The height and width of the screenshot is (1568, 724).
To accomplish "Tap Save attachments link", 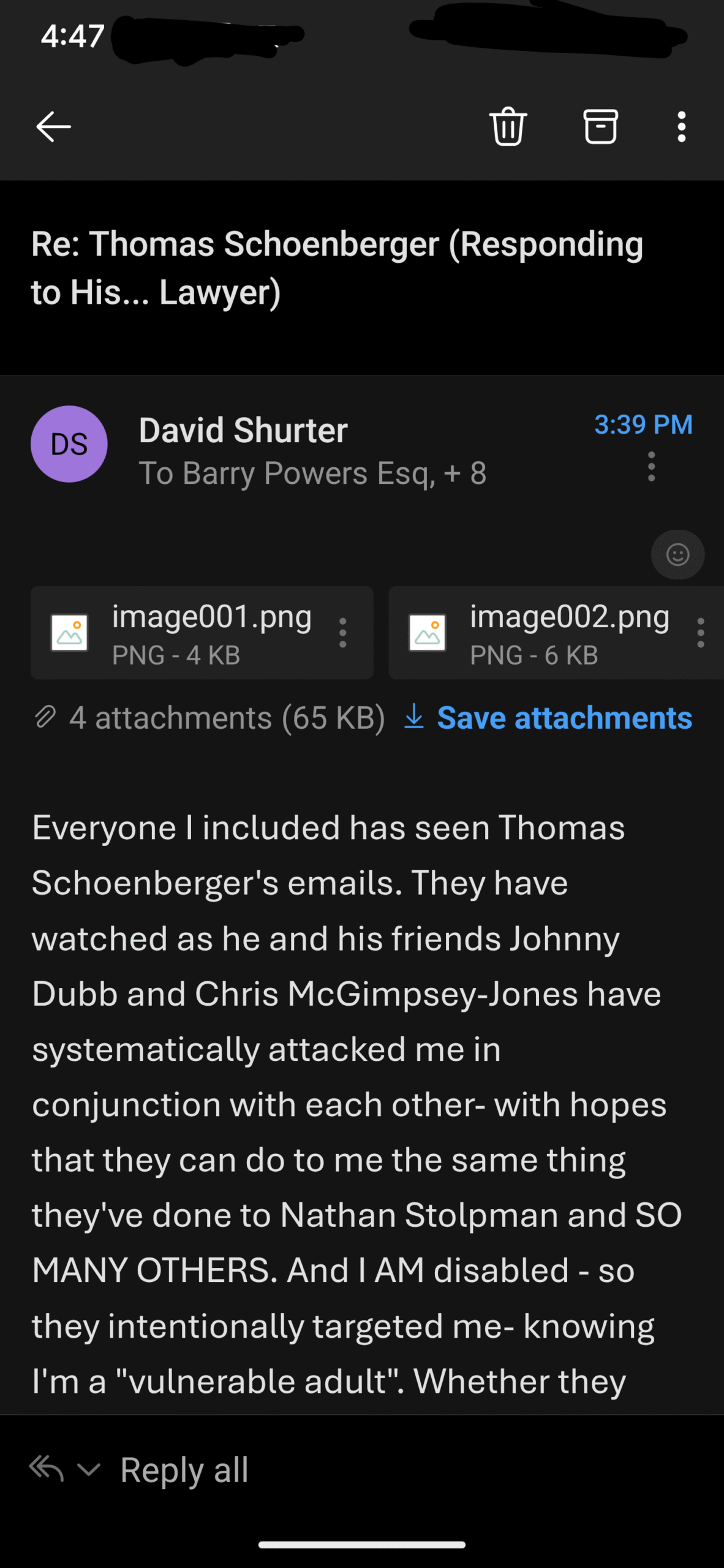I will coord(548,718).
